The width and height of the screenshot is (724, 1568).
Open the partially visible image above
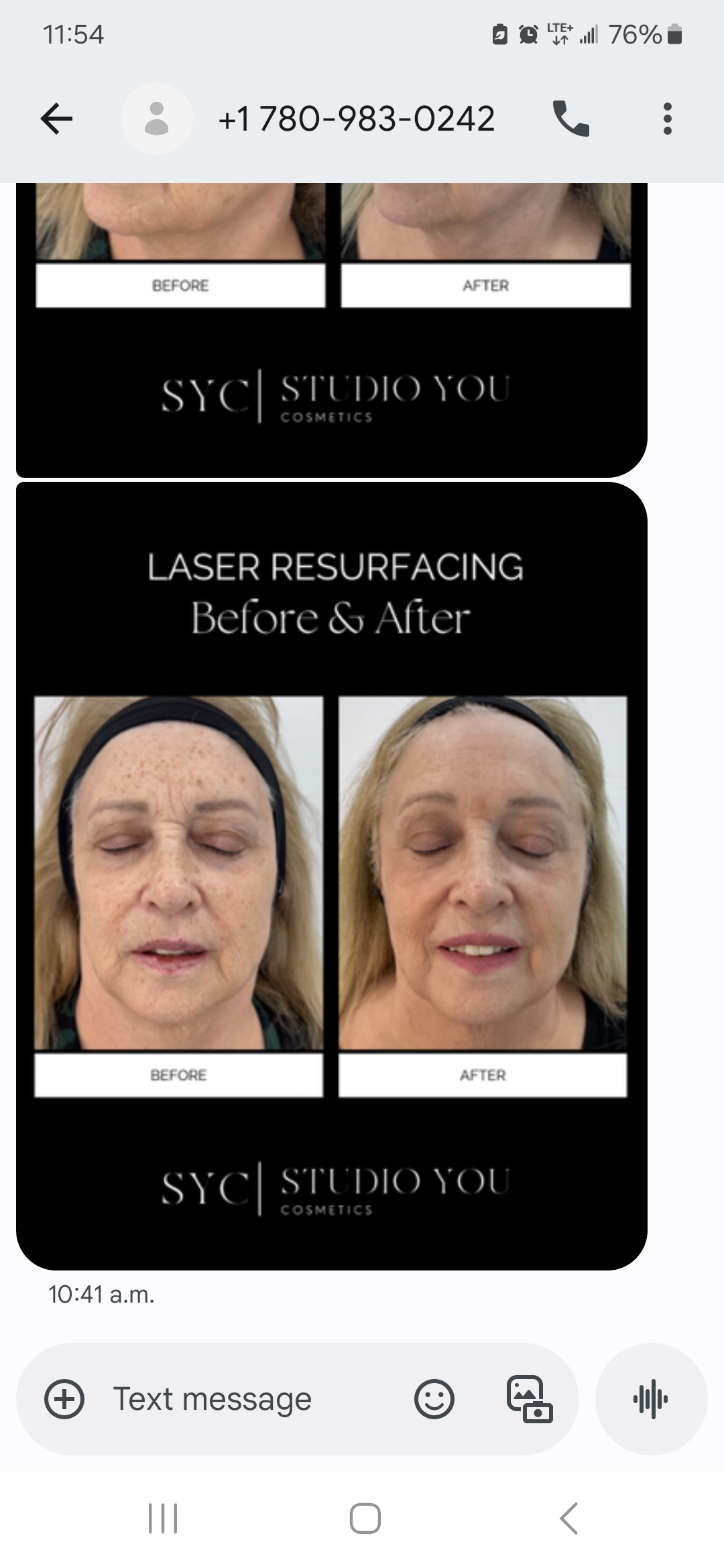point(332,330)
